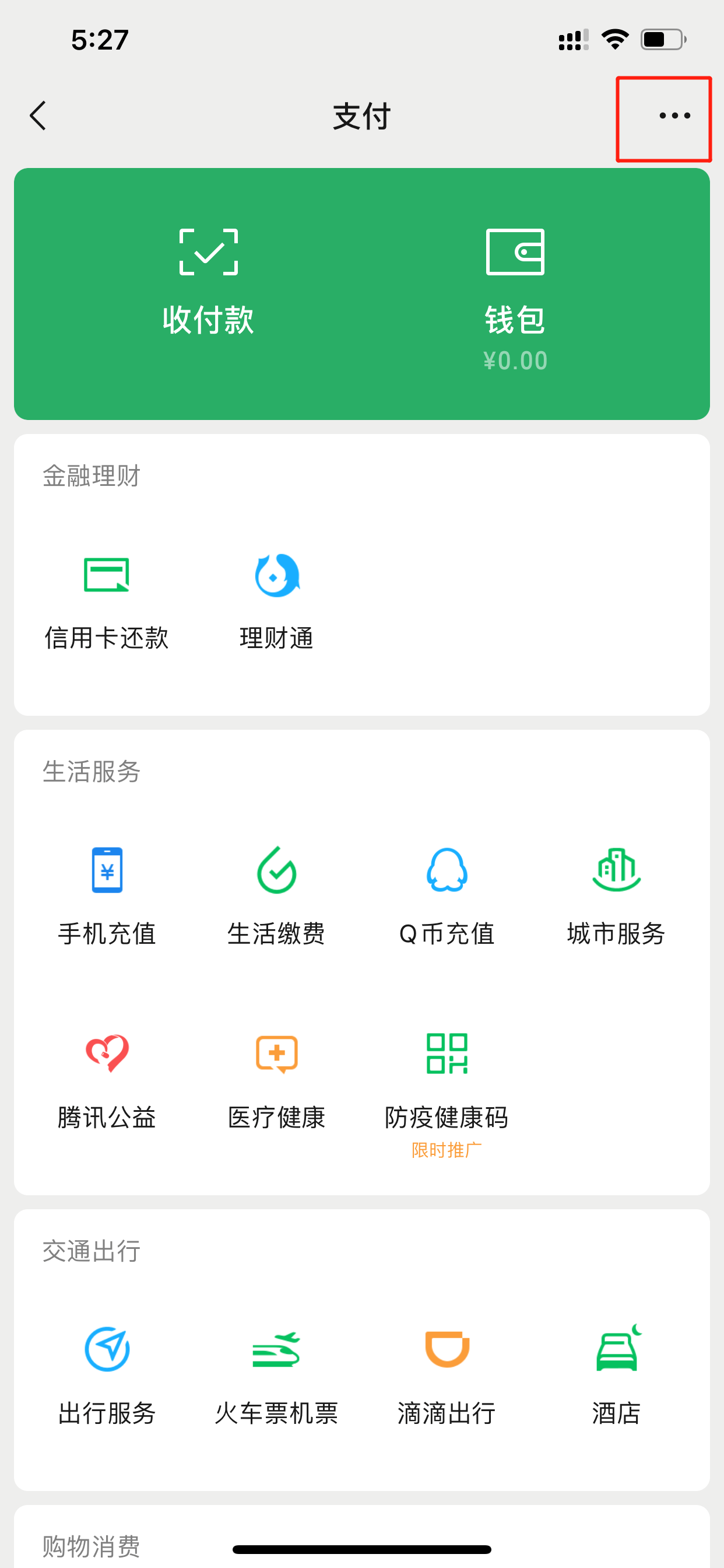Open 出行服务 travel services
Viewport: 724px width, 1568px height.
[107, 1375]
